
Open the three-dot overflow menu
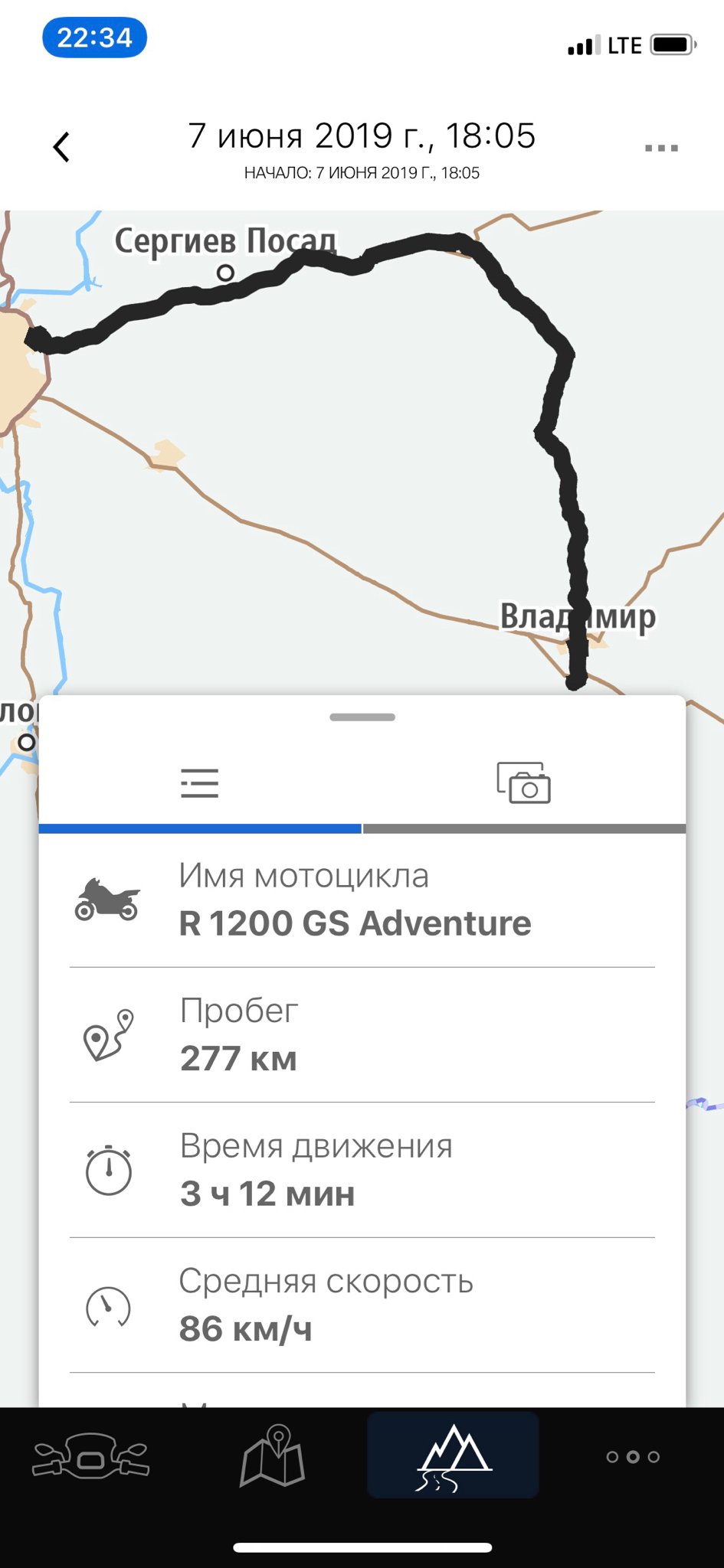(661, 148)
